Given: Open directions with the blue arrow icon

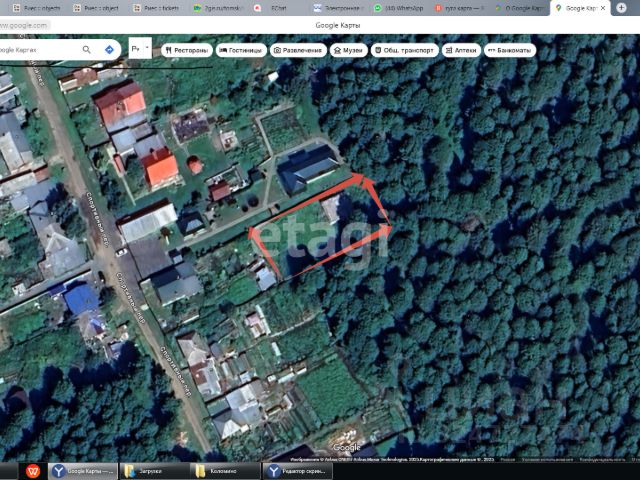Looking at the screenshot, I should pyautogui.click(x=109, y=49).
